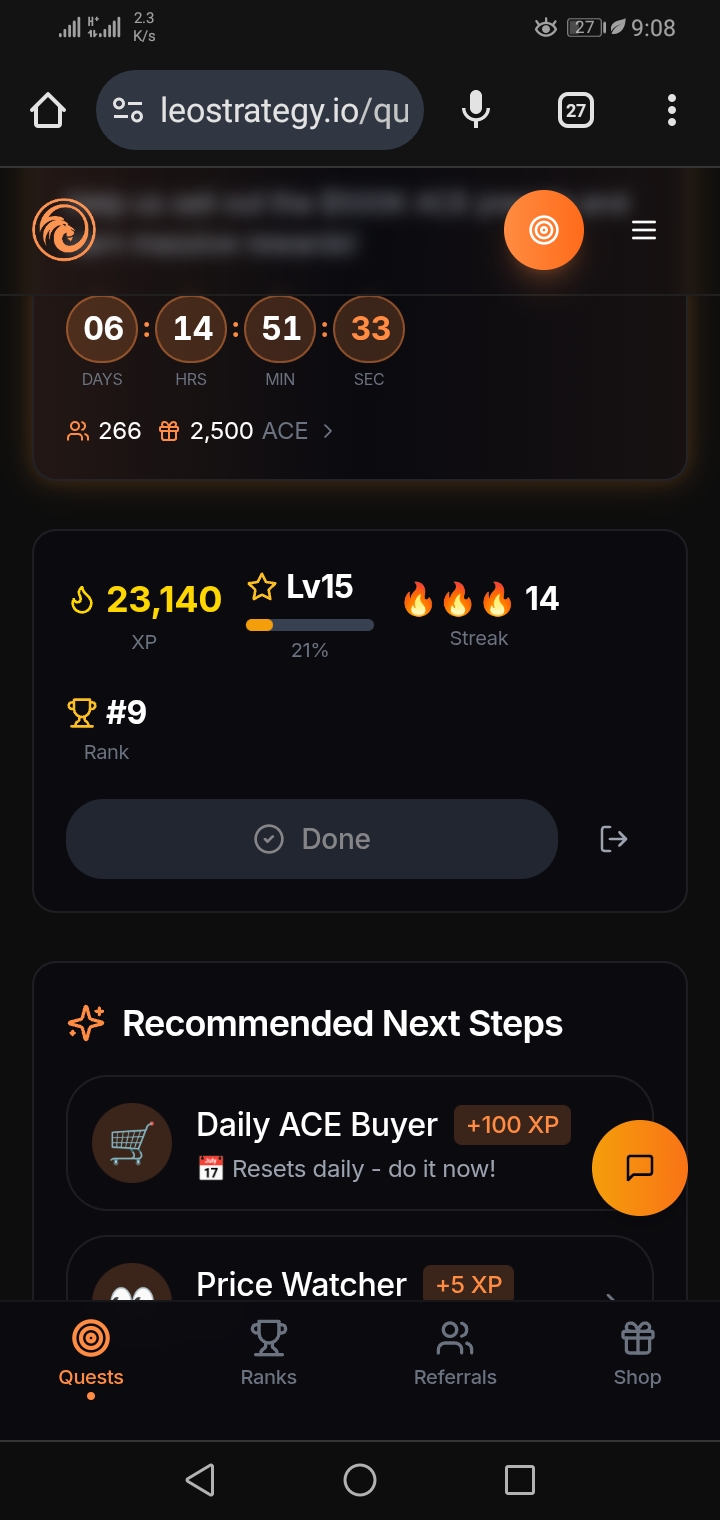Tap the leostrategy.io address bar
The height and width of the screenshot is (1520, 720).
[260, 110]
